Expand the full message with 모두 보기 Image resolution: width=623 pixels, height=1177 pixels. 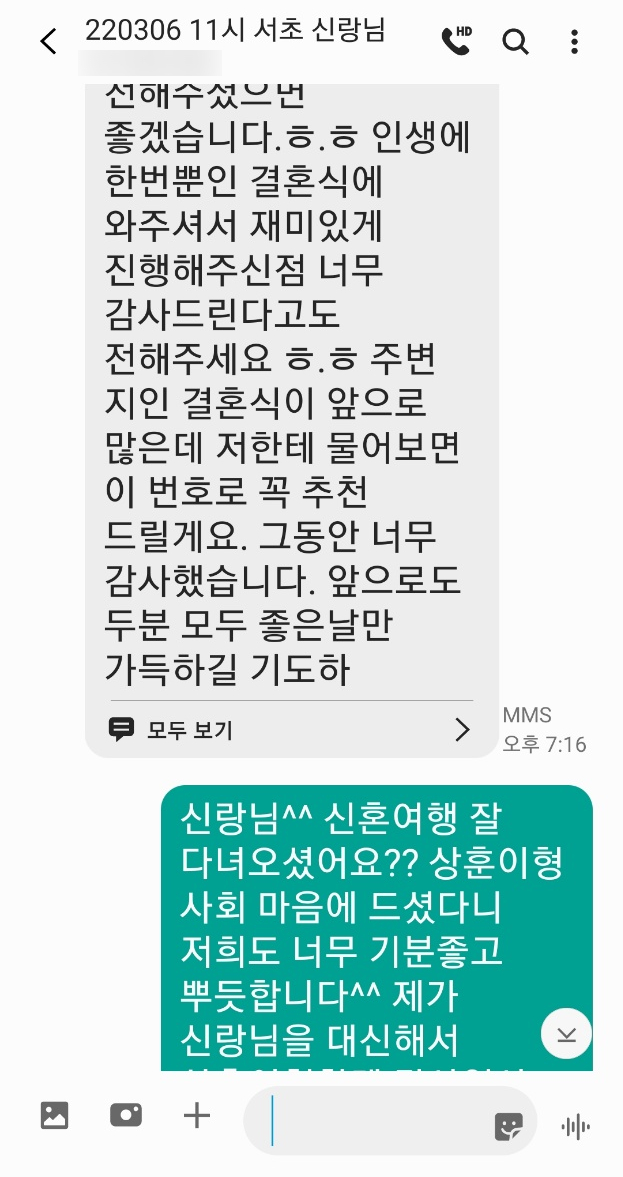290,729
